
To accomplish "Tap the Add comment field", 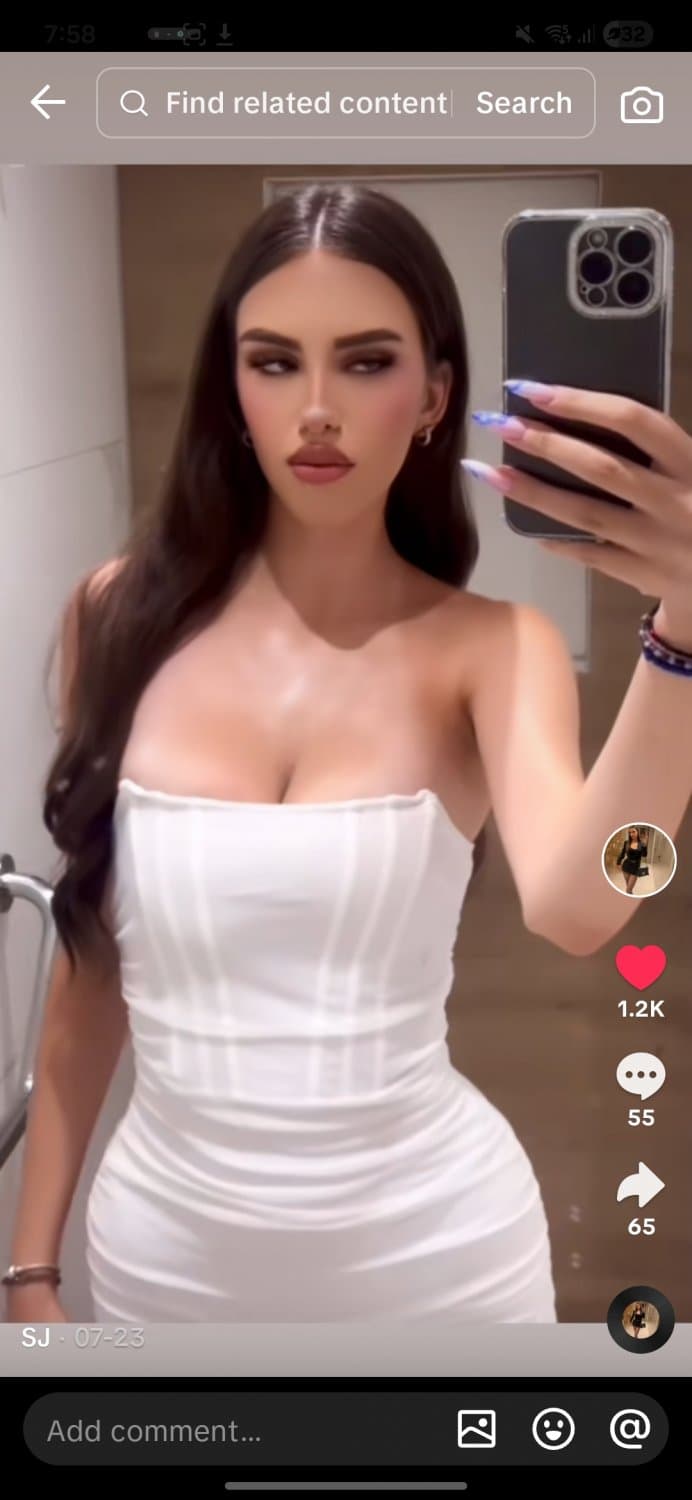I will pyautogui.click(x=230, y=1431).
